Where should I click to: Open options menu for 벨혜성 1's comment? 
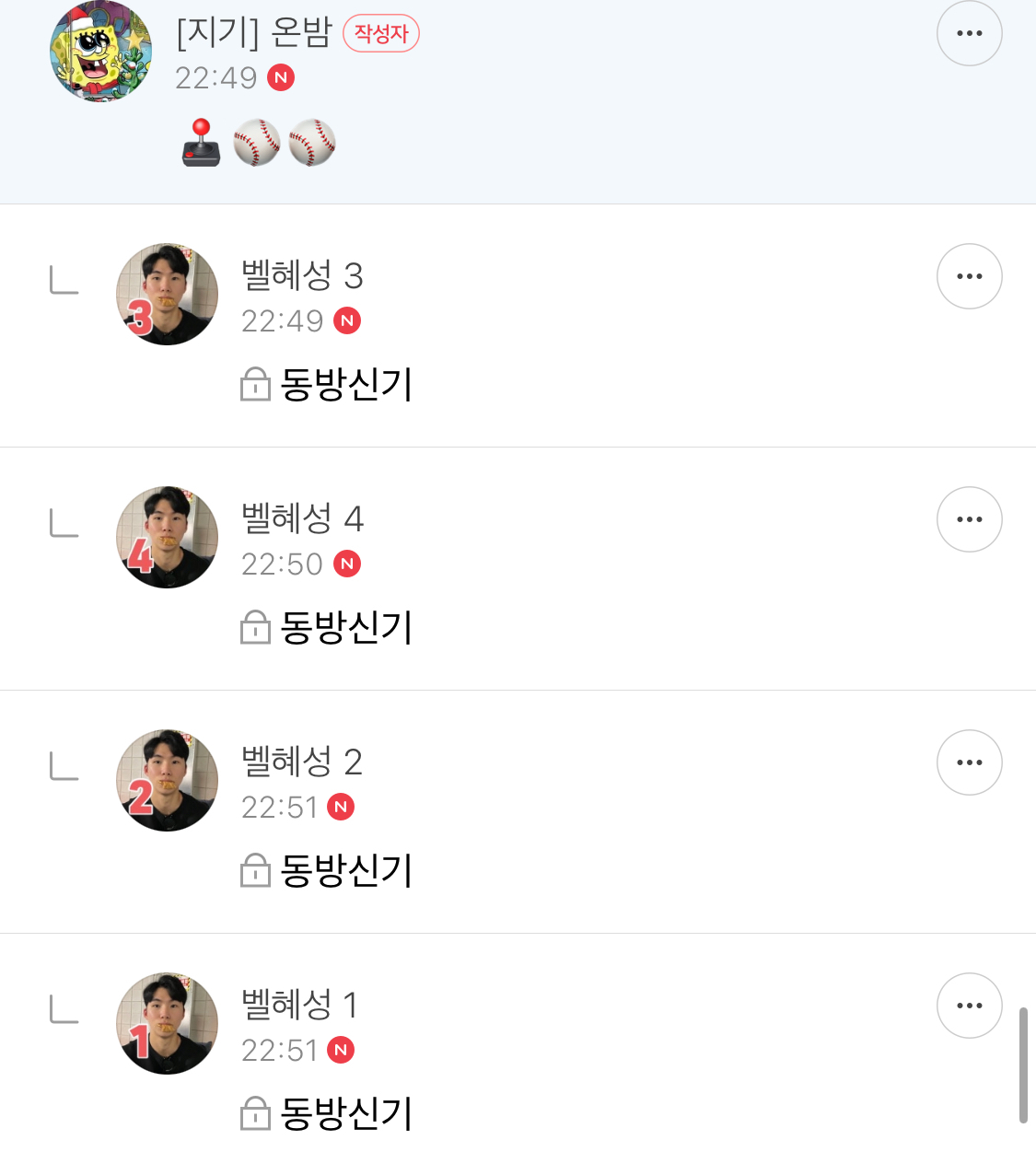click(x=969, y=1005)
